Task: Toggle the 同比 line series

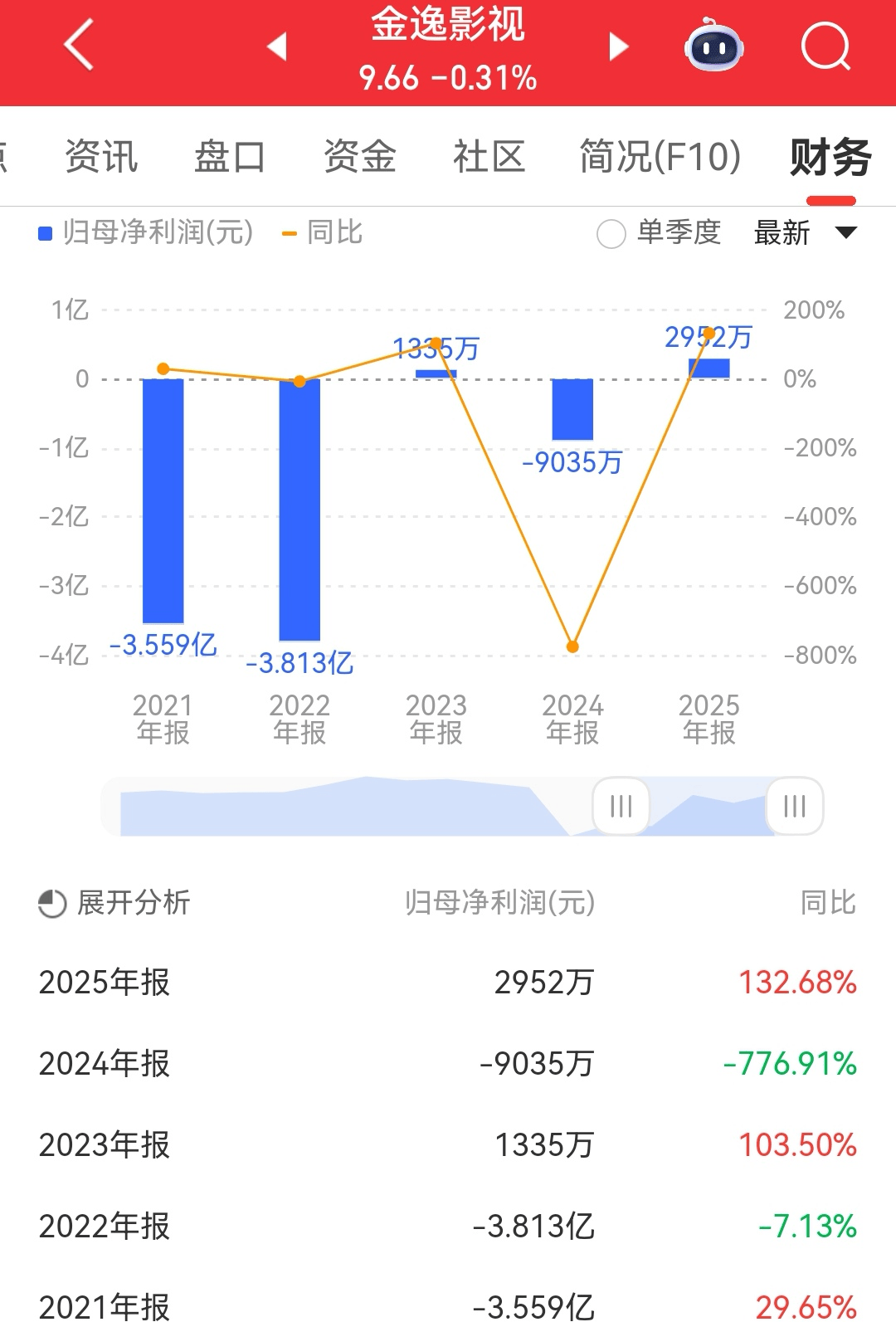Action: [x=323, y=233]
